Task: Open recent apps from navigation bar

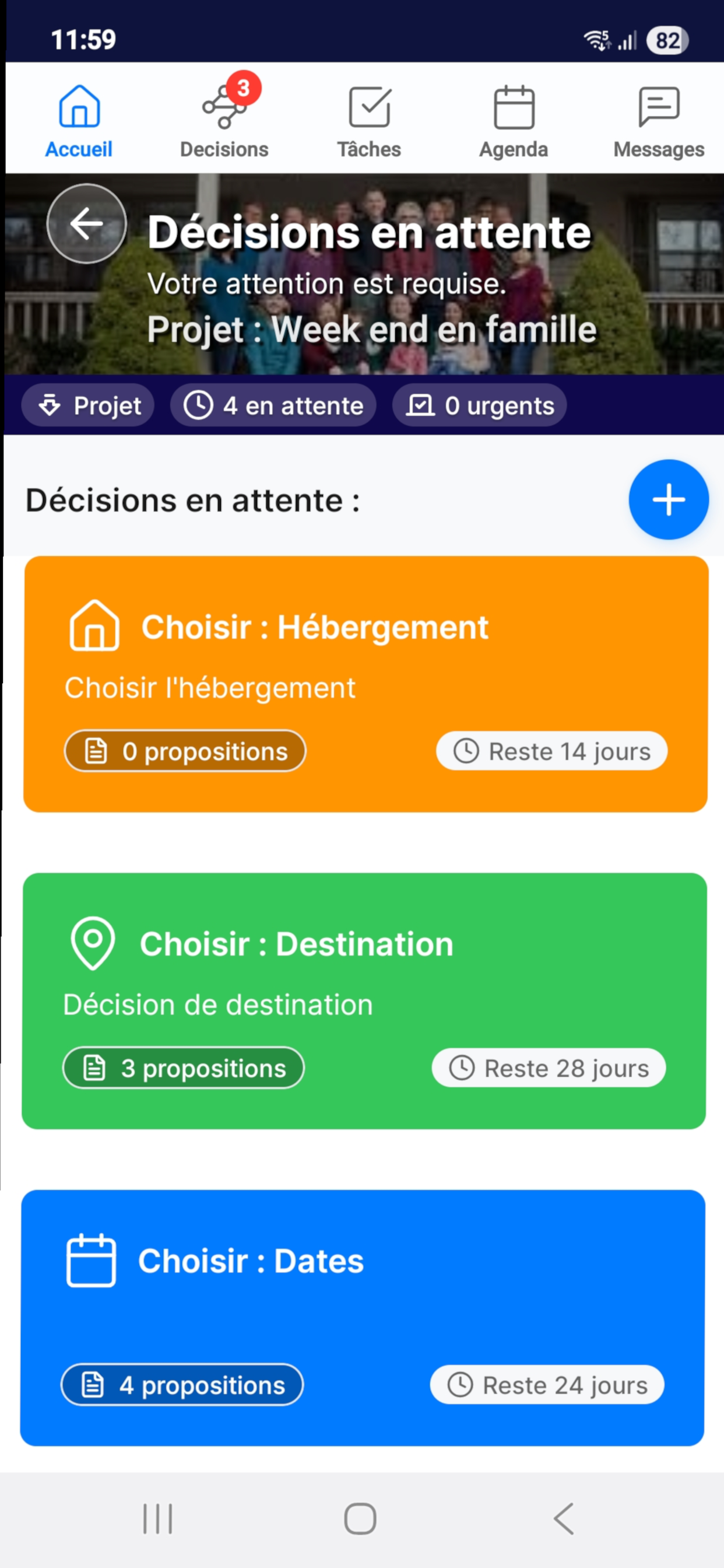Action: pos(157,1518)
